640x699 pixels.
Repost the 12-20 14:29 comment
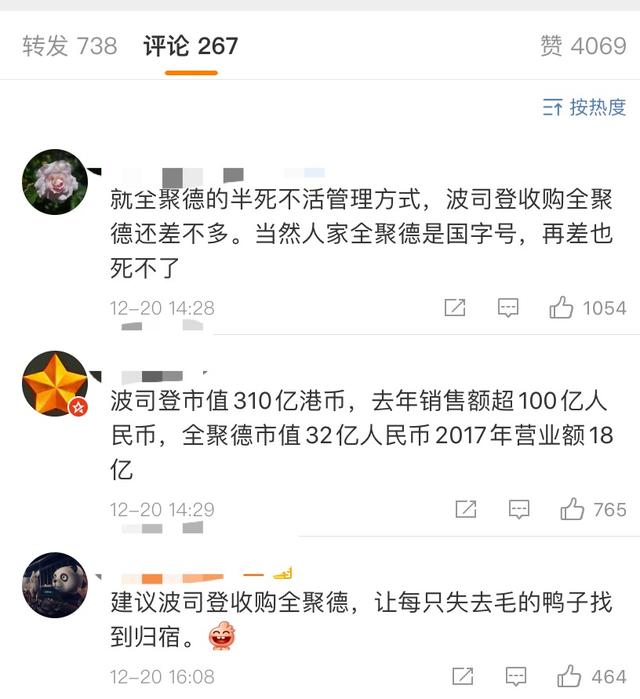coord(465,509)
